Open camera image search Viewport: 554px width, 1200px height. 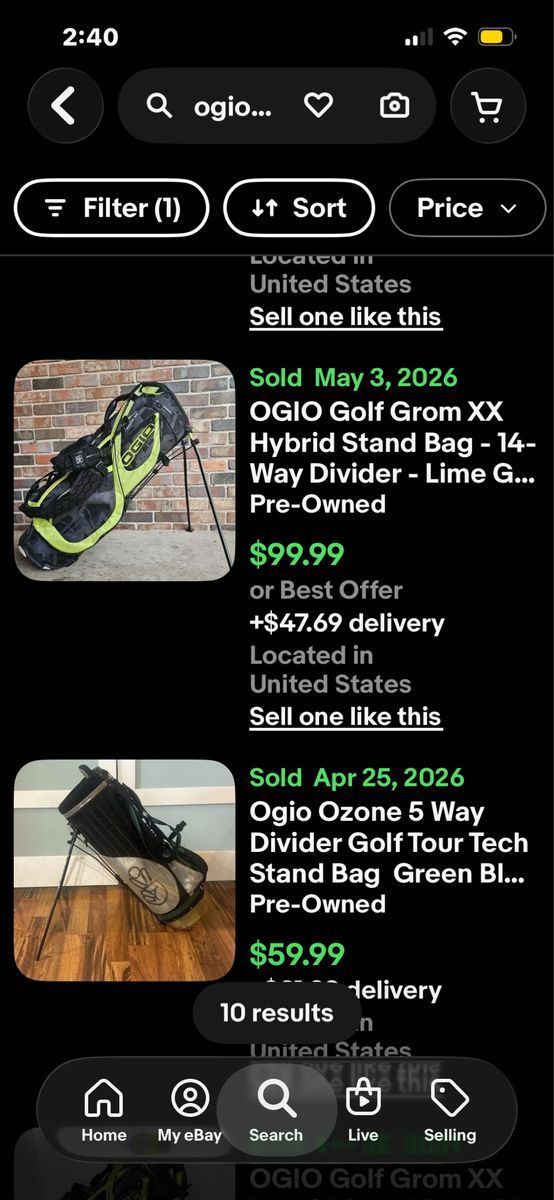395,106
